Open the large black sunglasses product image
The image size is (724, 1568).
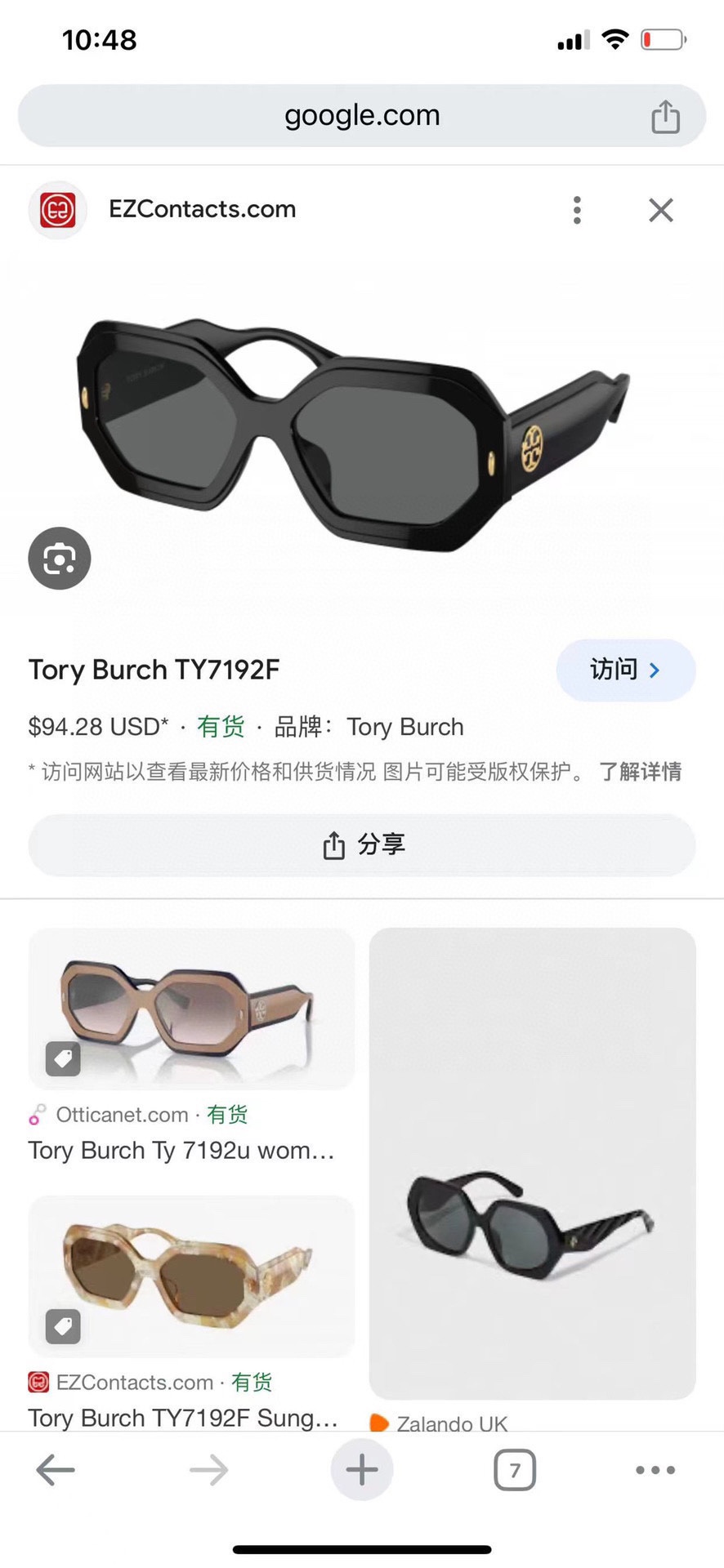click(351, 433)
